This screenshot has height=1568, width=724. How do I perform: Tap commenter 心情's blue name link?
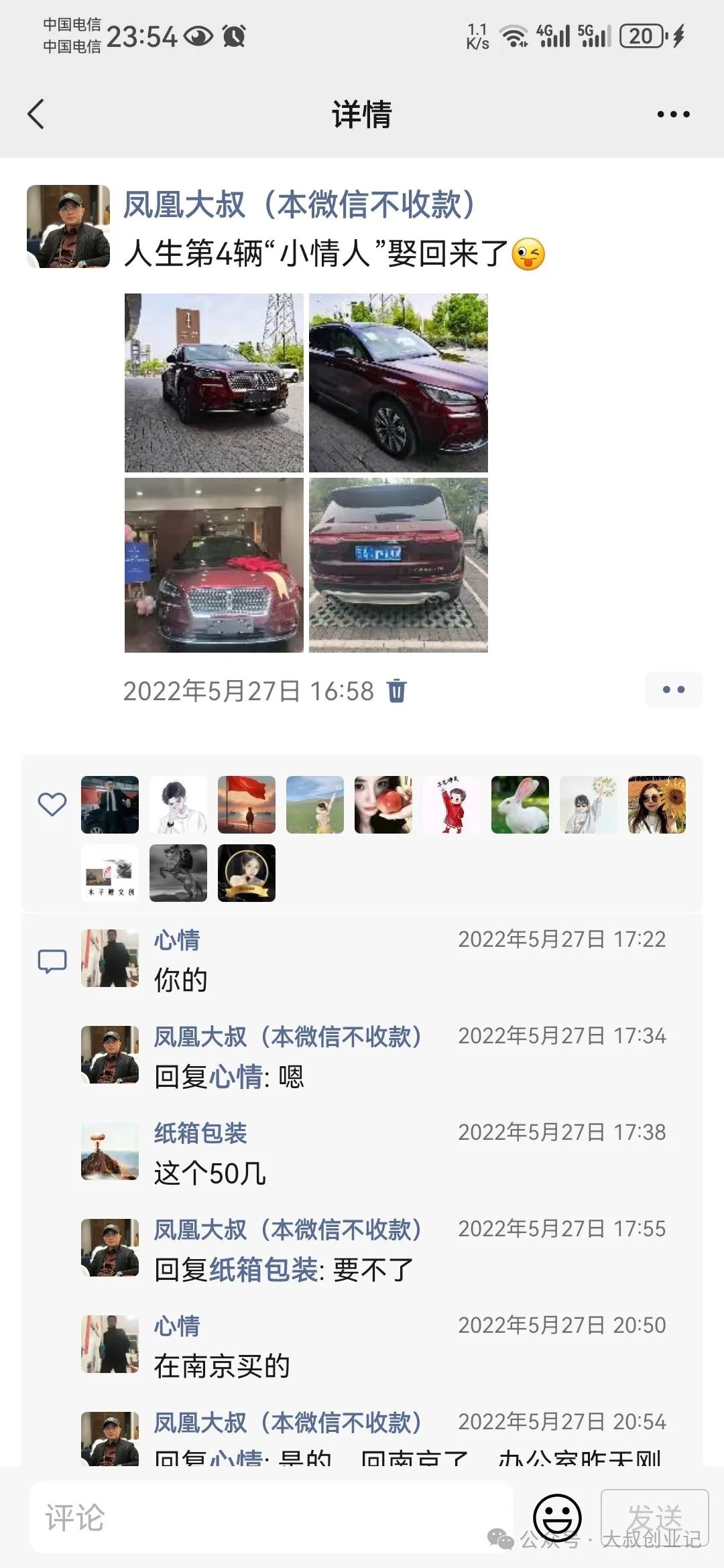click(176, 941)
